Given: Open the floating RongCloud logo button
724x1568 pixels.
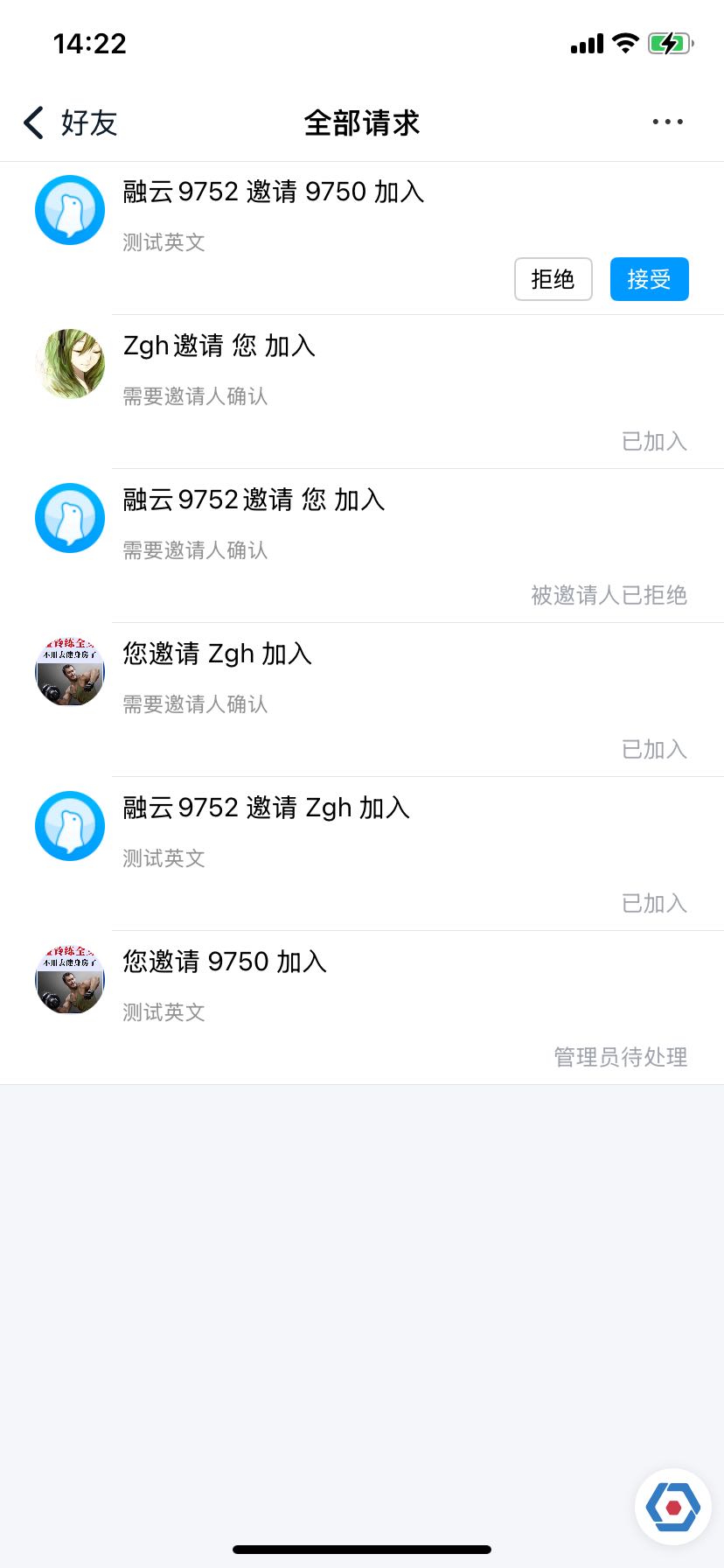Looking at the screenshot, I should click(x=672, y=1507).
